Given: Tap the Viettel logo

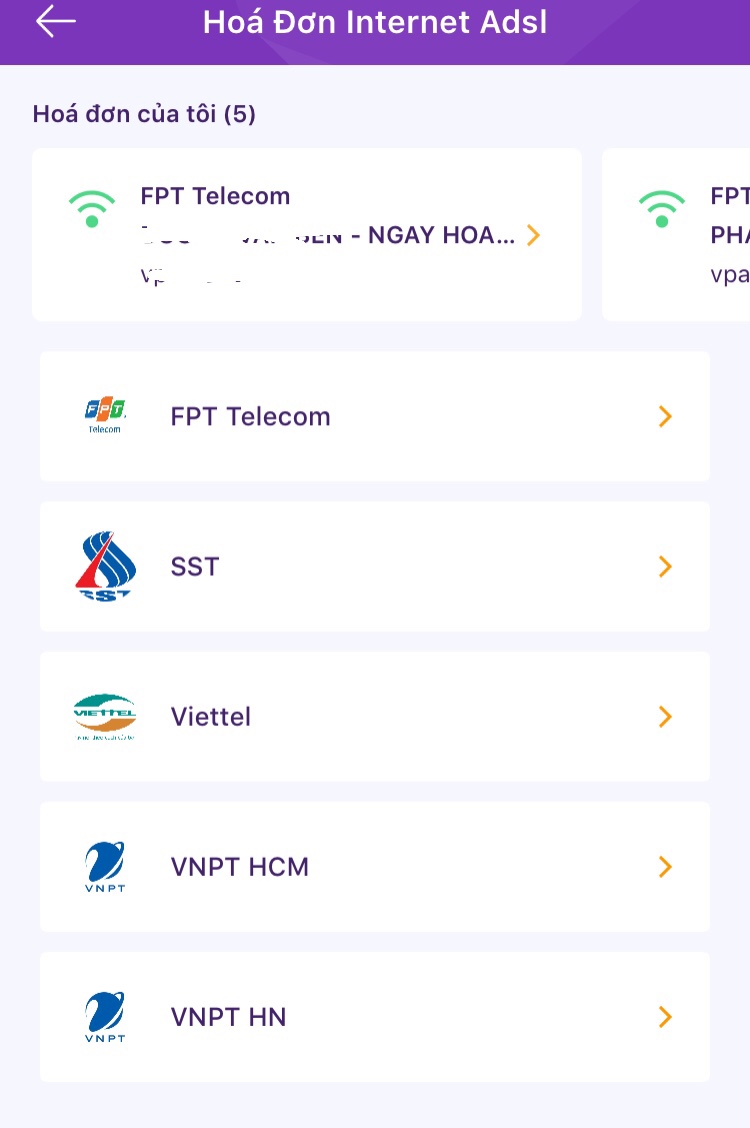Looking at the screenshot, I should coord(104,716).
